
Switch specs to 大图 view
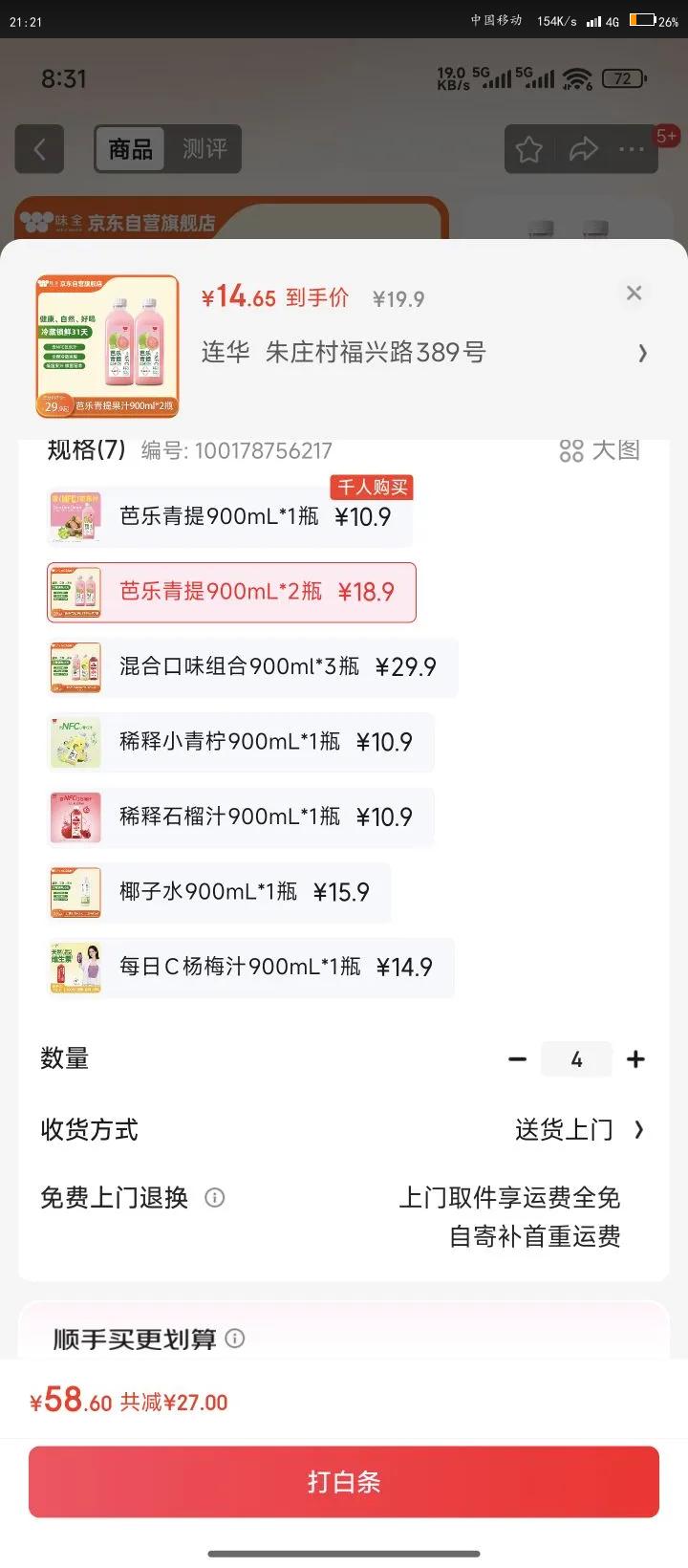point(599,450)
